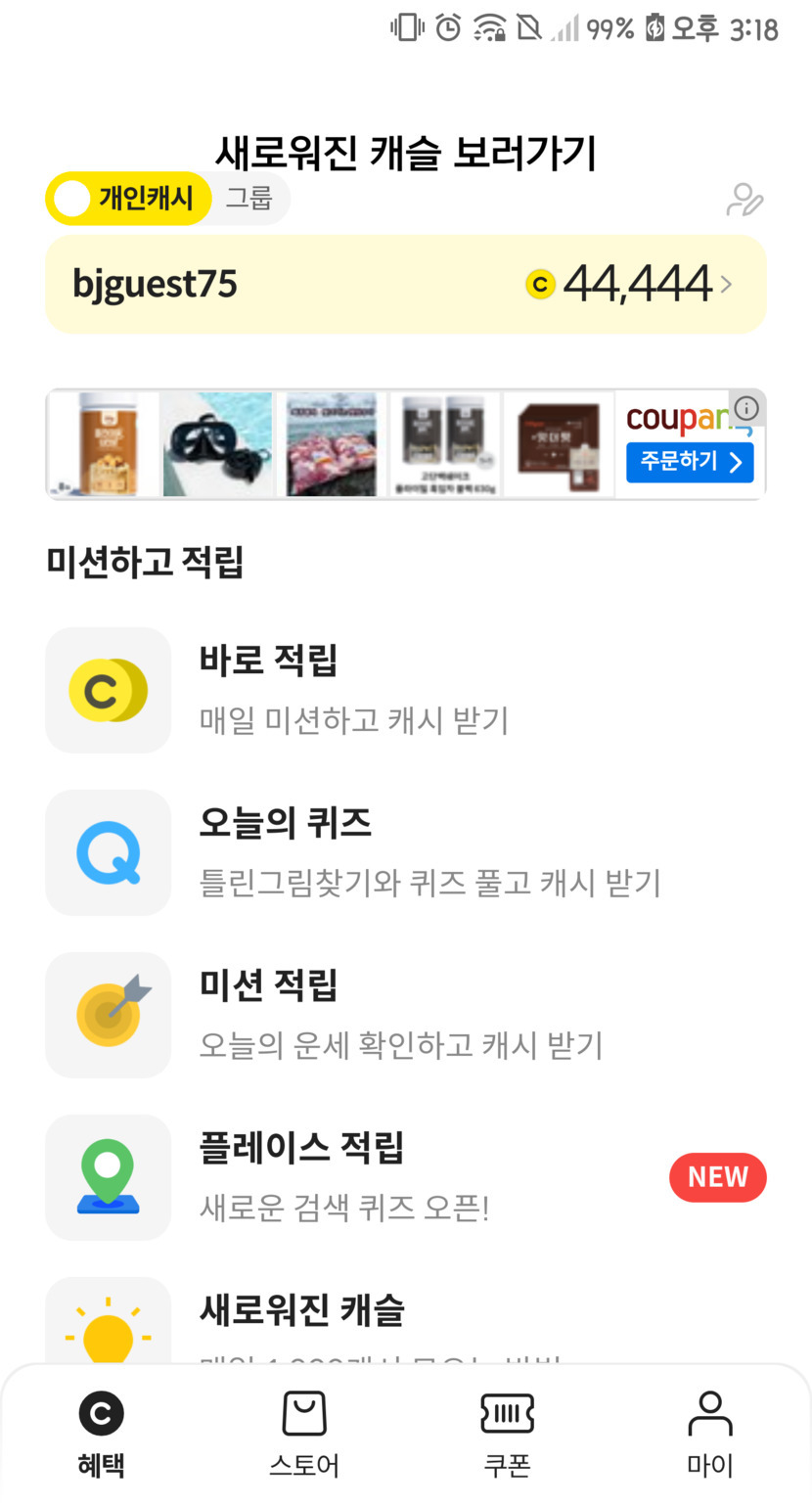Open the ad info icon

pos(746,407)
